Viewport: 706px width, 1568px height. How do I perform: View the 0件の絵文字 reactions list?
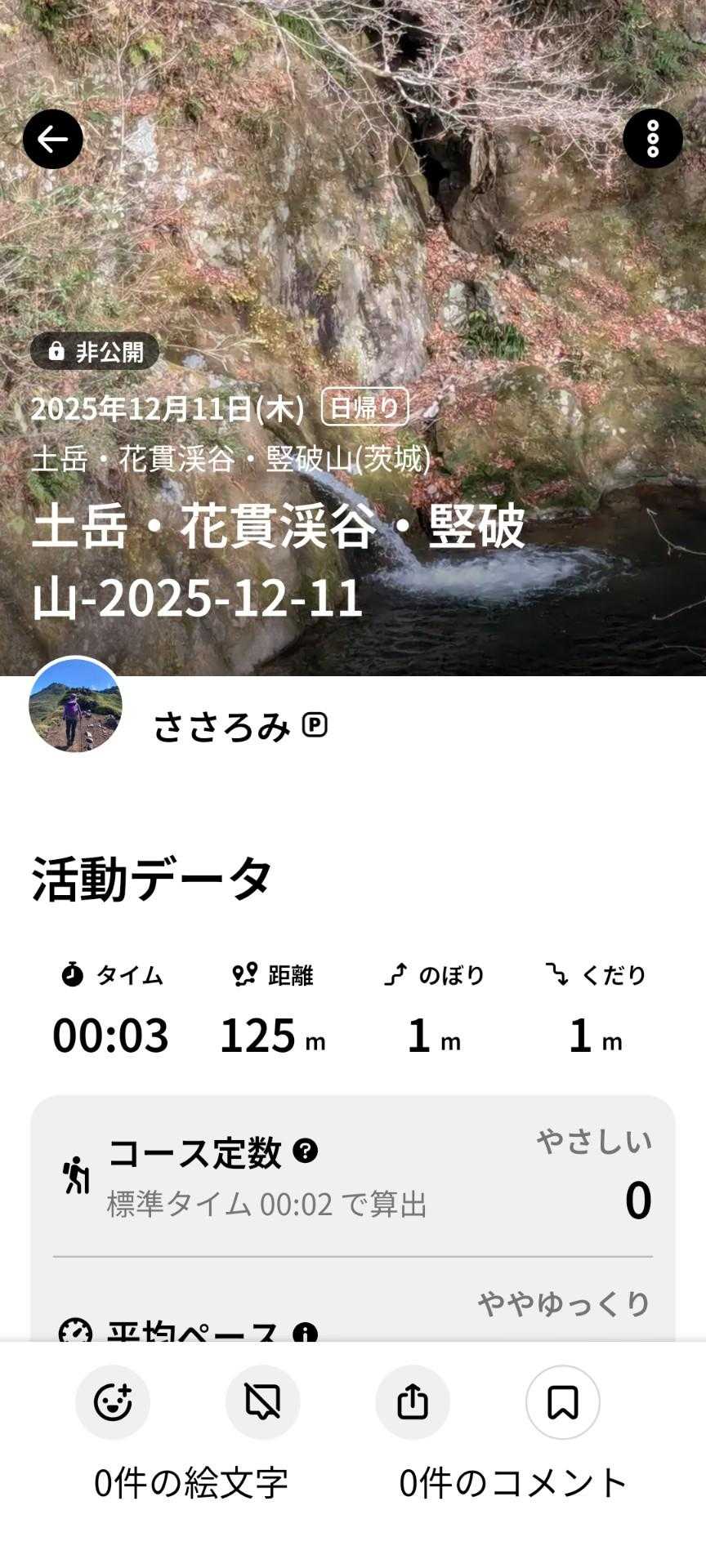[x=191, y=1483]
